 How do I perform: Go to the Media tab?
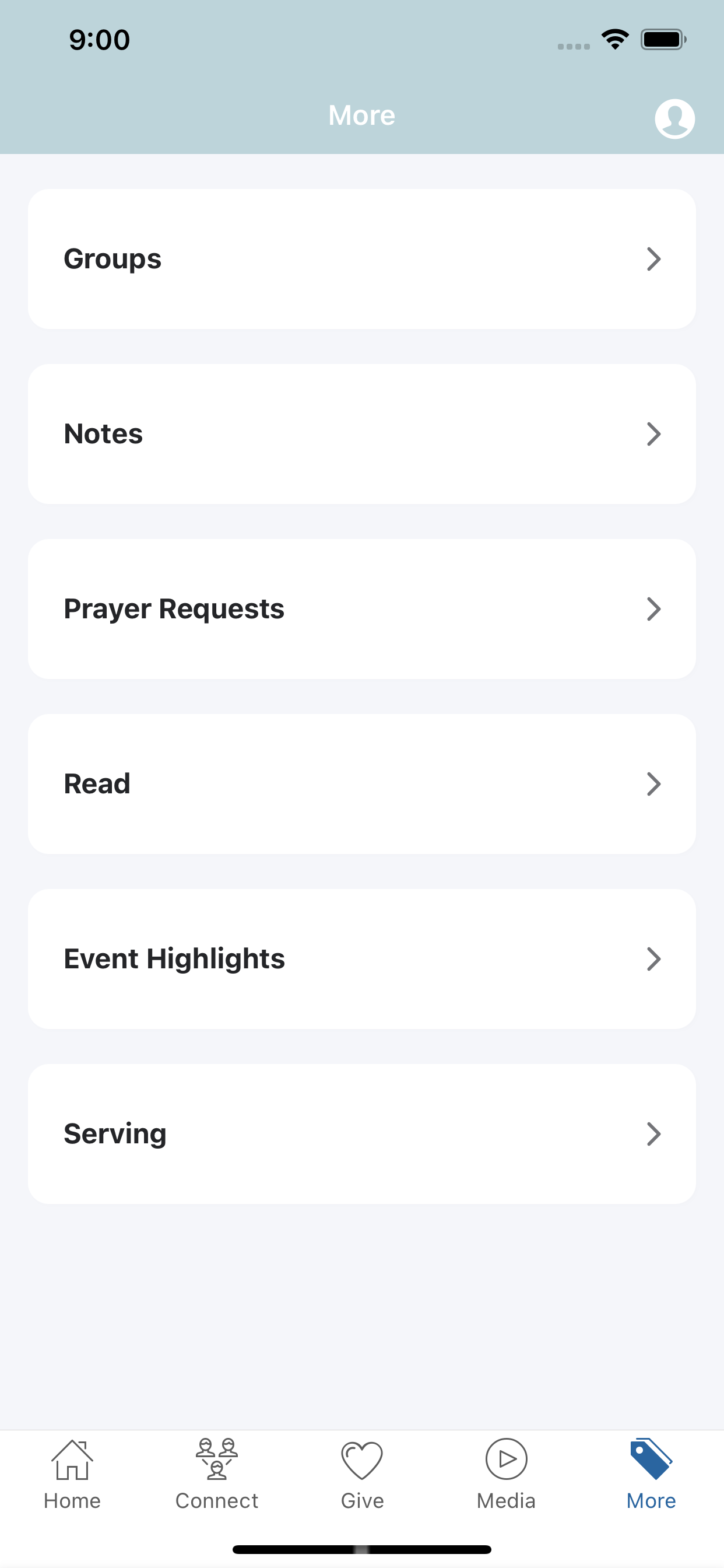click(506, 1474)
